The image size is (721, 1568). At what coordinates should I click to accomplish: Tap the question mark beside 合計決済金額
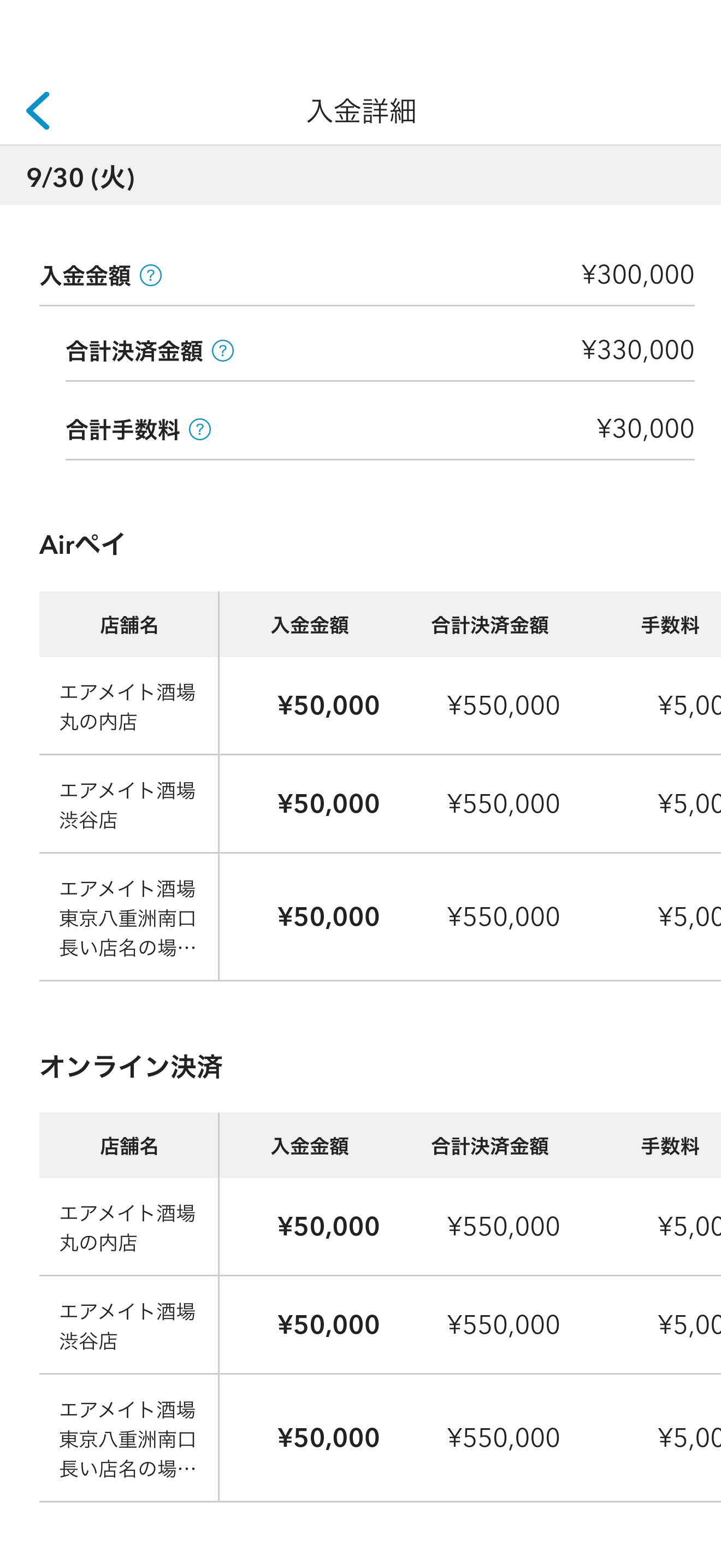pyautogui.click(x=223, y=351)
